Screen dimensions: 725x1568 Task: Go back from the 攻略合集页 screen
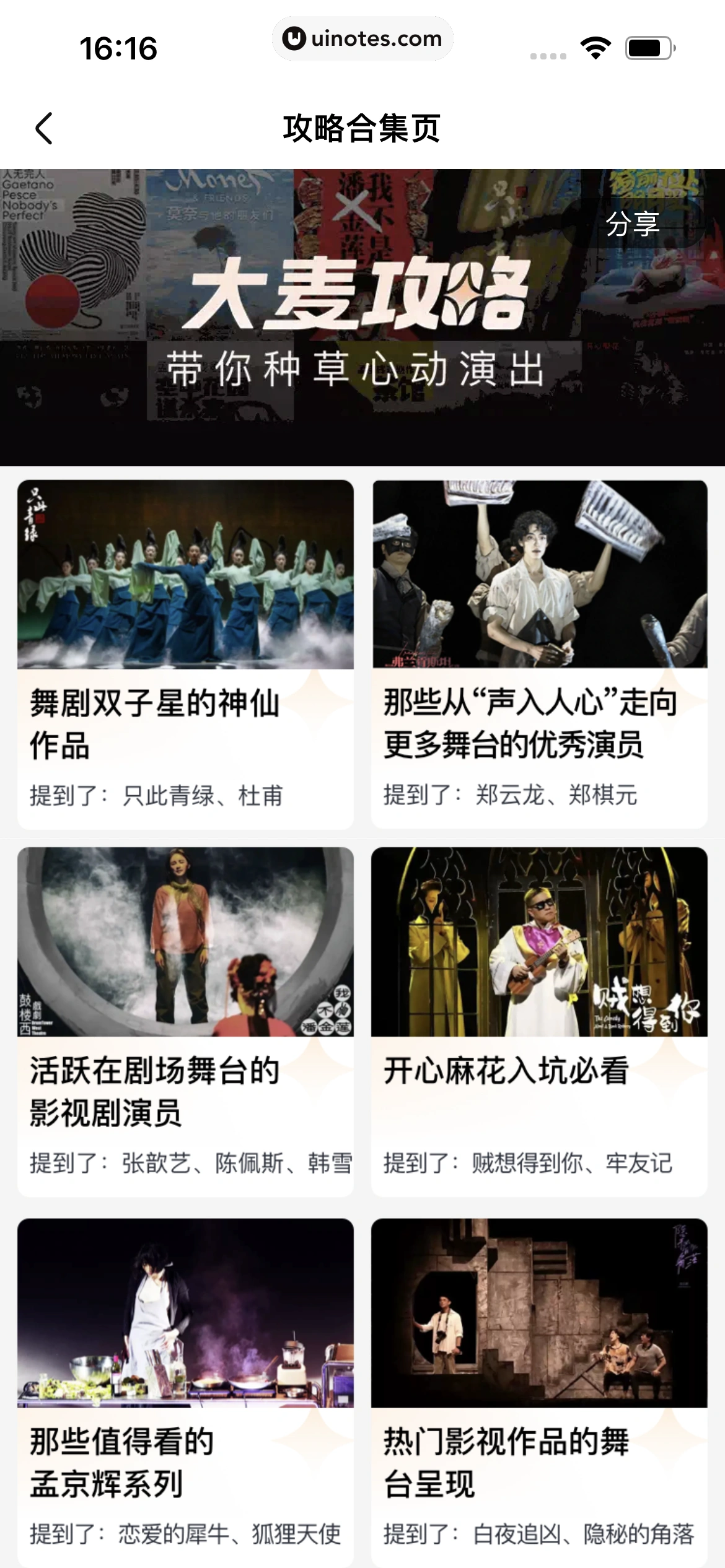pos(44,129)
